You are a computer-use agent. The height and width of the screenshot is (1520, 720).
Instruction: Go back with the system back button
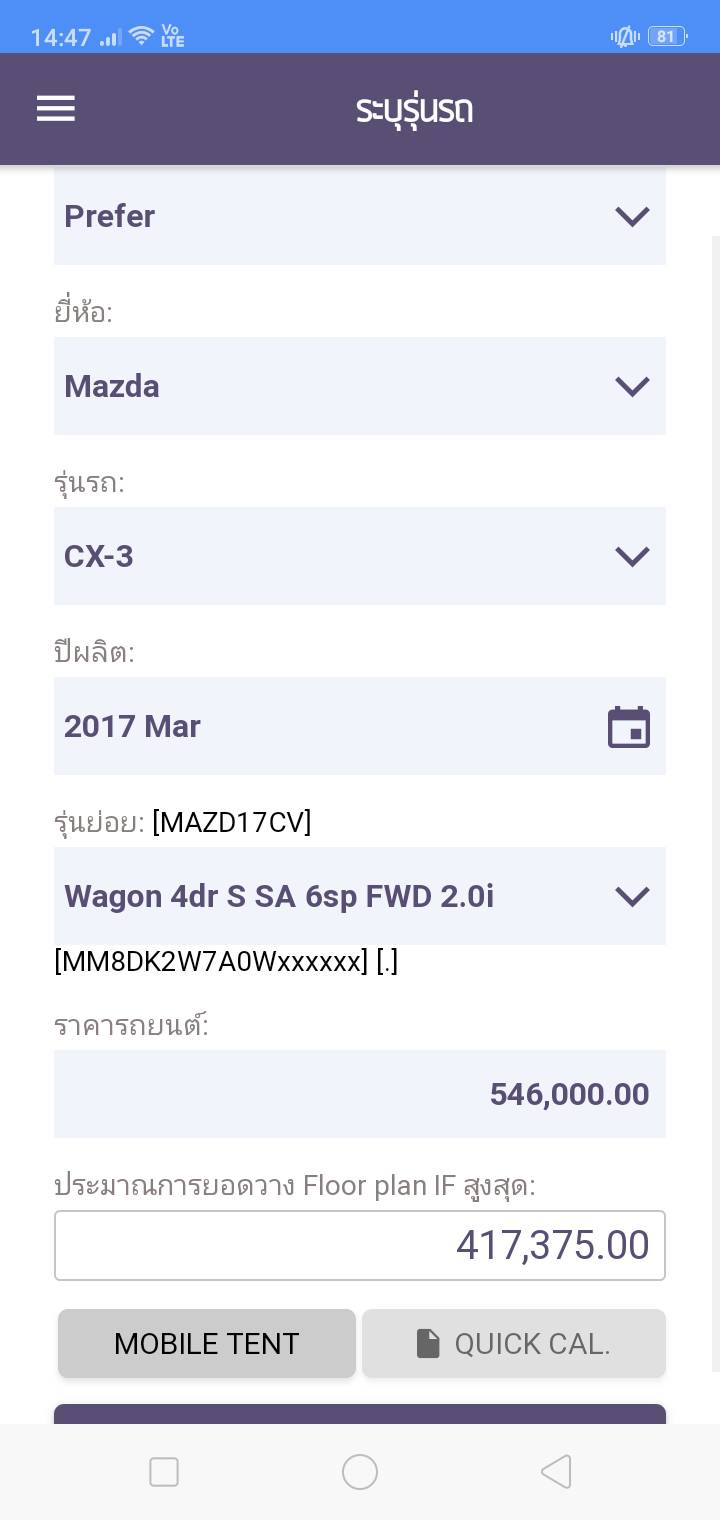(555, 1472)
